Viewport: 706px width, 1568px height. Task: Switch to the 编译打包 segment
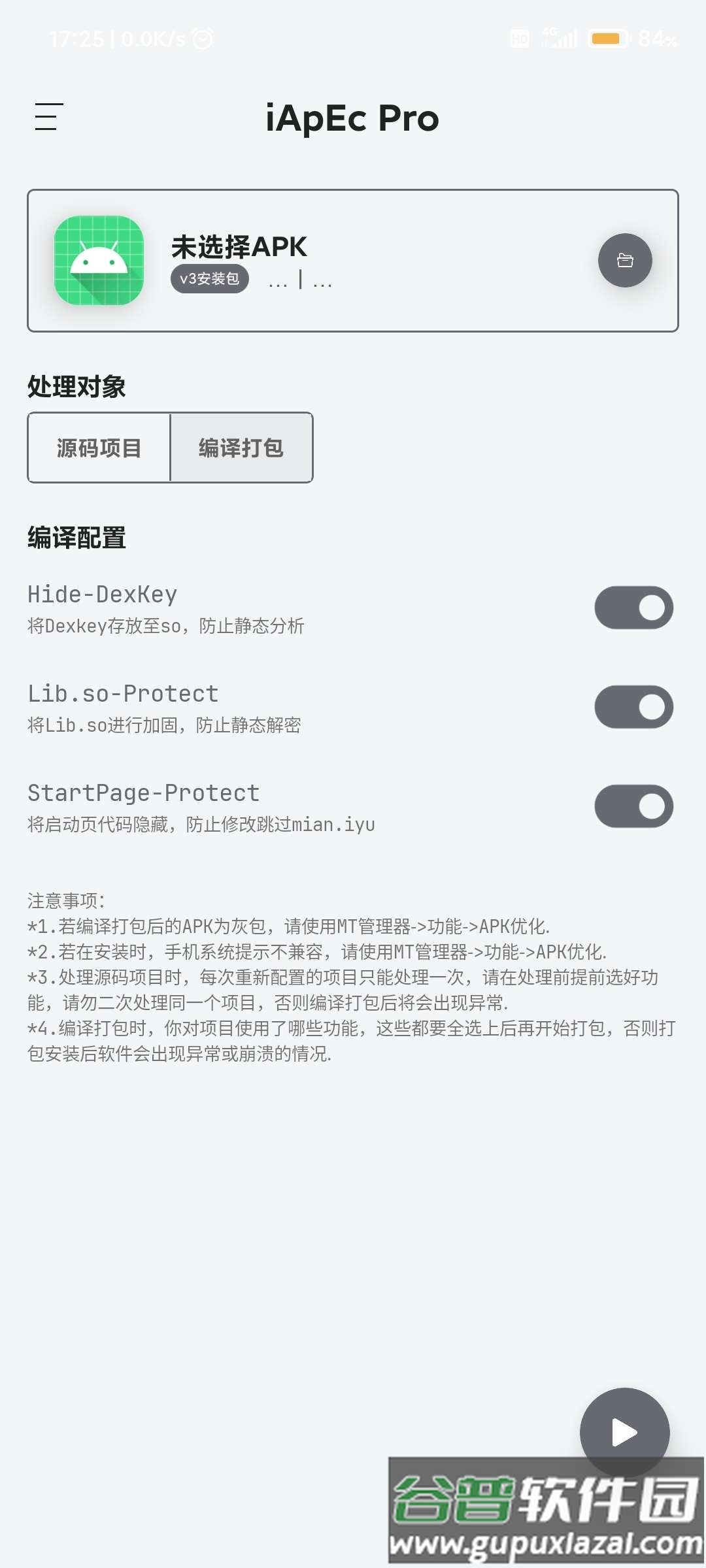coord(241,448)
